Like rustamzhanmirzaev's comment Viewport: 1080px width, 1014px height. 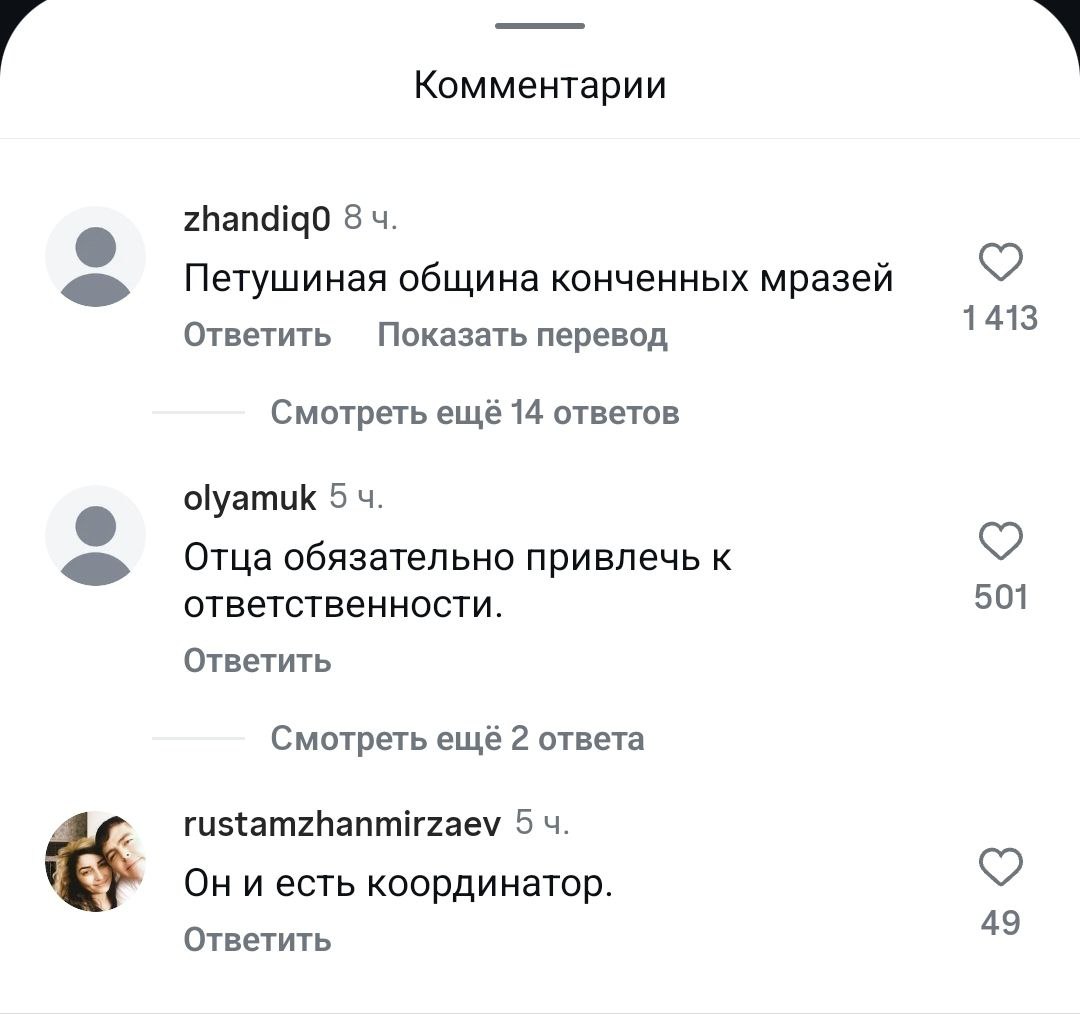click(x=1000, y=866)
